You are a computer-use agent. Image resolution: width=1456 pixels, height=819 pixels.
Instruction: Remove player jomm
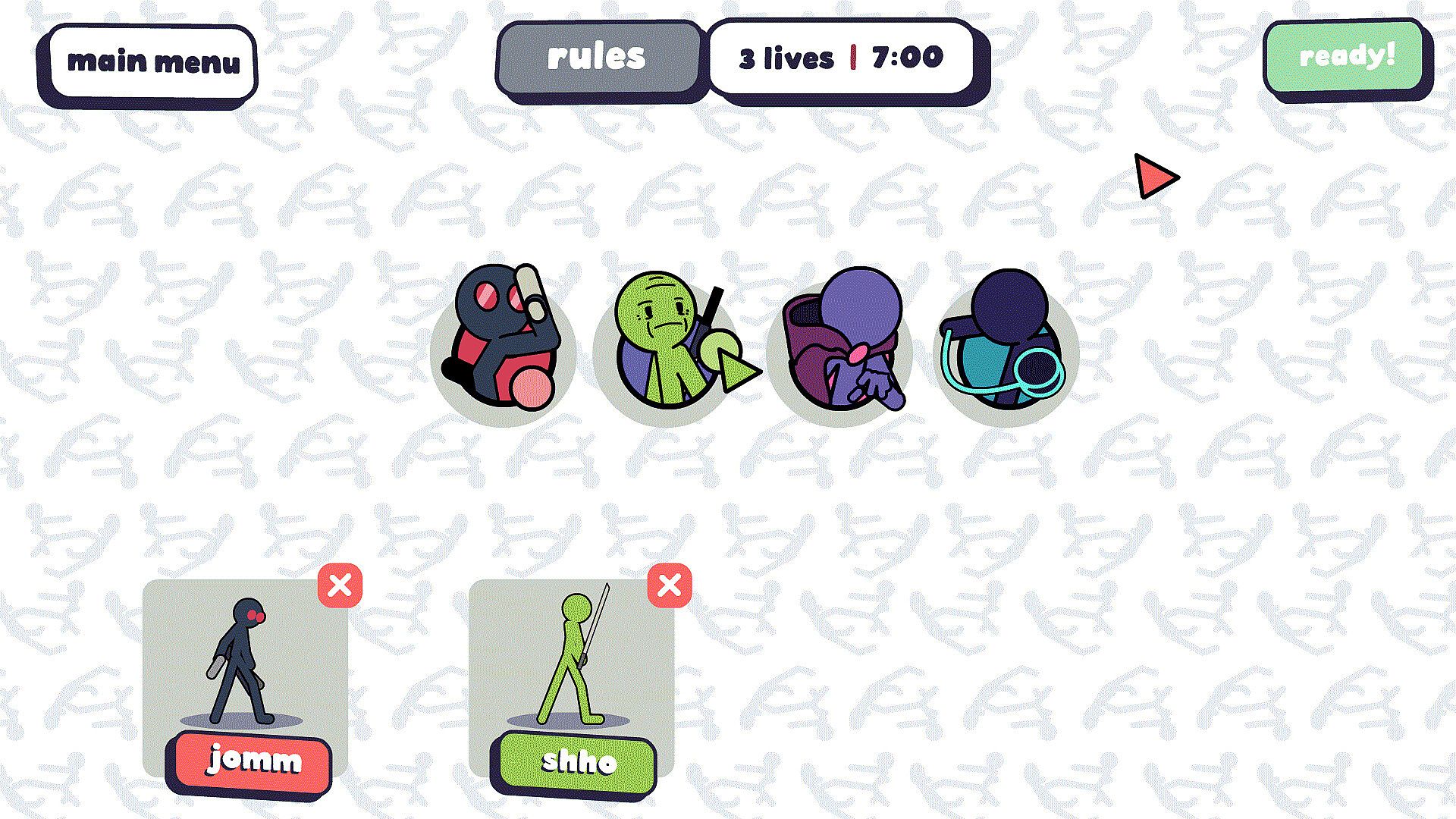[340, 585]
